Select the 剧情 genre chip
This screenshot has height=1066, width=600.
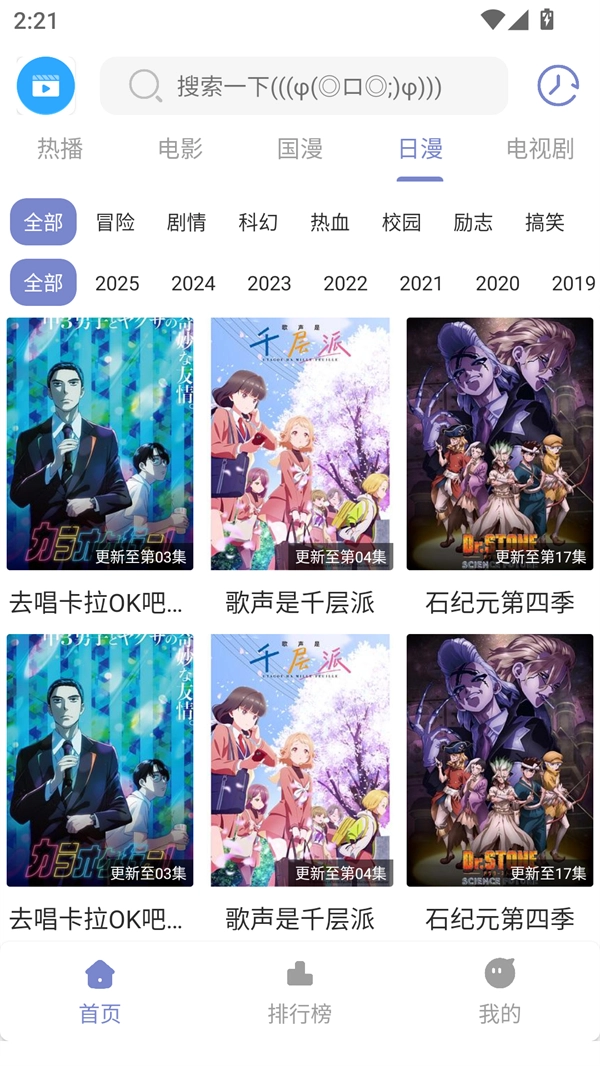point(187,222)
